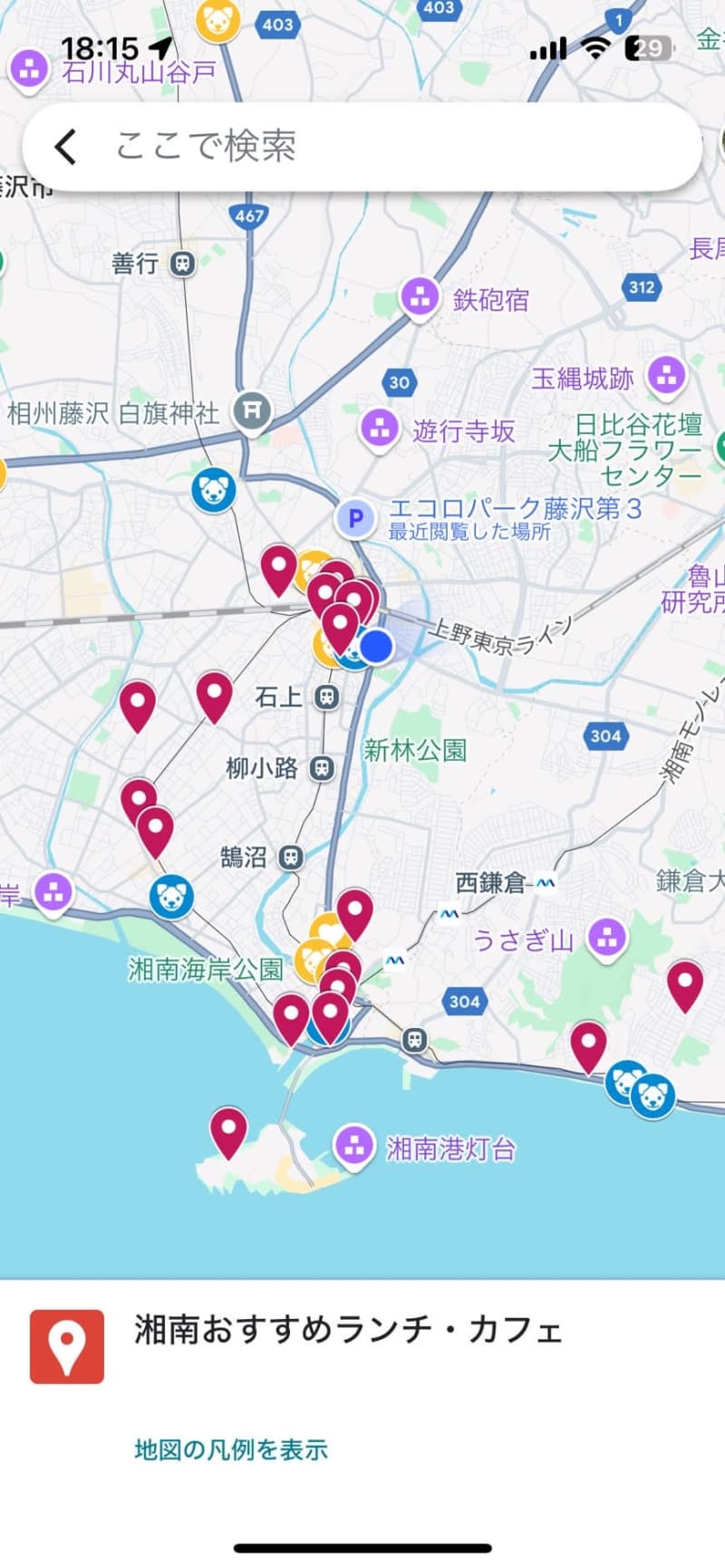Open the 地図の凡例を表示 link
The image size is (725, 1568).
231,1449
